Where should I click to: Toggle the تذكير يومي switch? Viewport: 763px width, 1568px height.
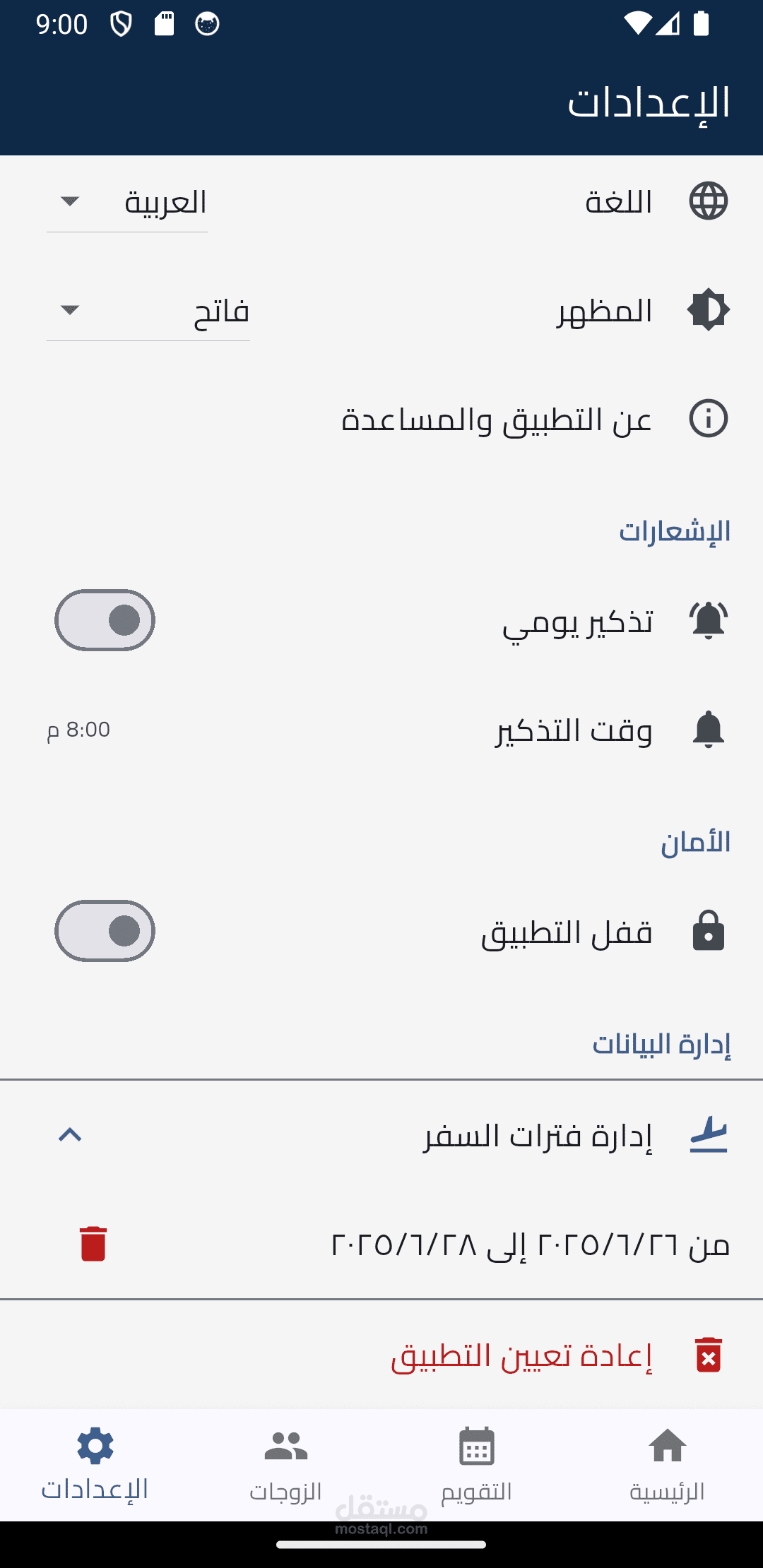coord(105,620)
